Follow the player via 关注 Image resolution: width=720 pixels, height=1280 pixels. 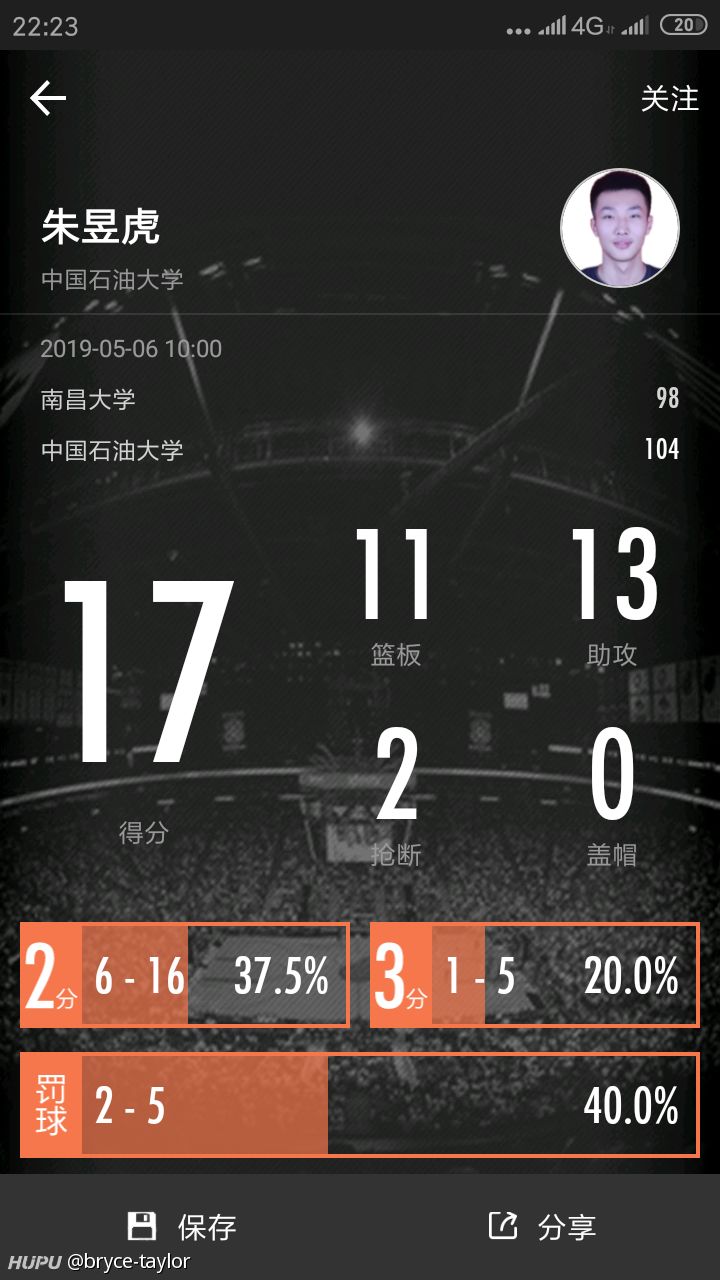click(669, 98)
